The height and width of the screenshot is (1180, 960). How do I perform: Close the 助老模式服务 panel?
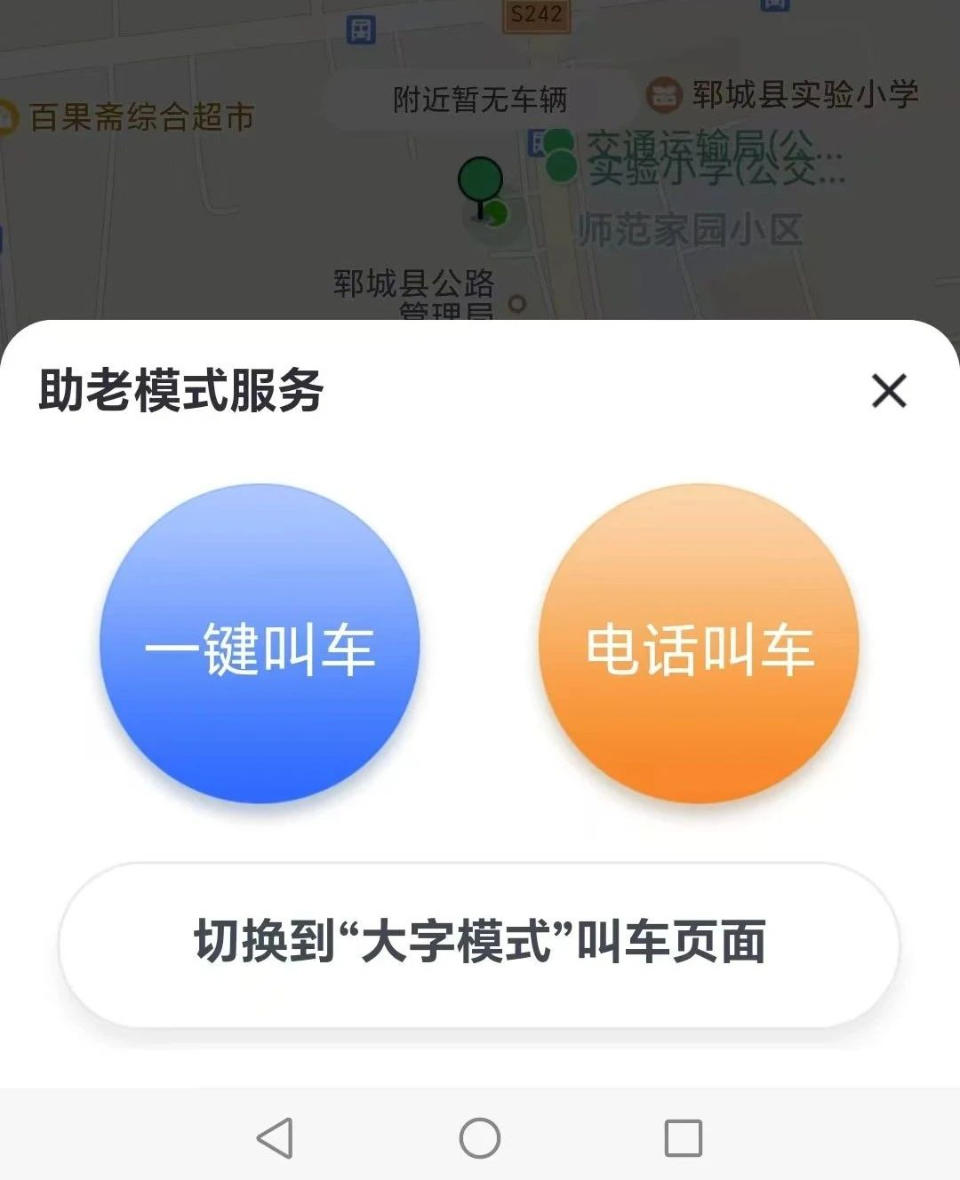pos(888,391)
